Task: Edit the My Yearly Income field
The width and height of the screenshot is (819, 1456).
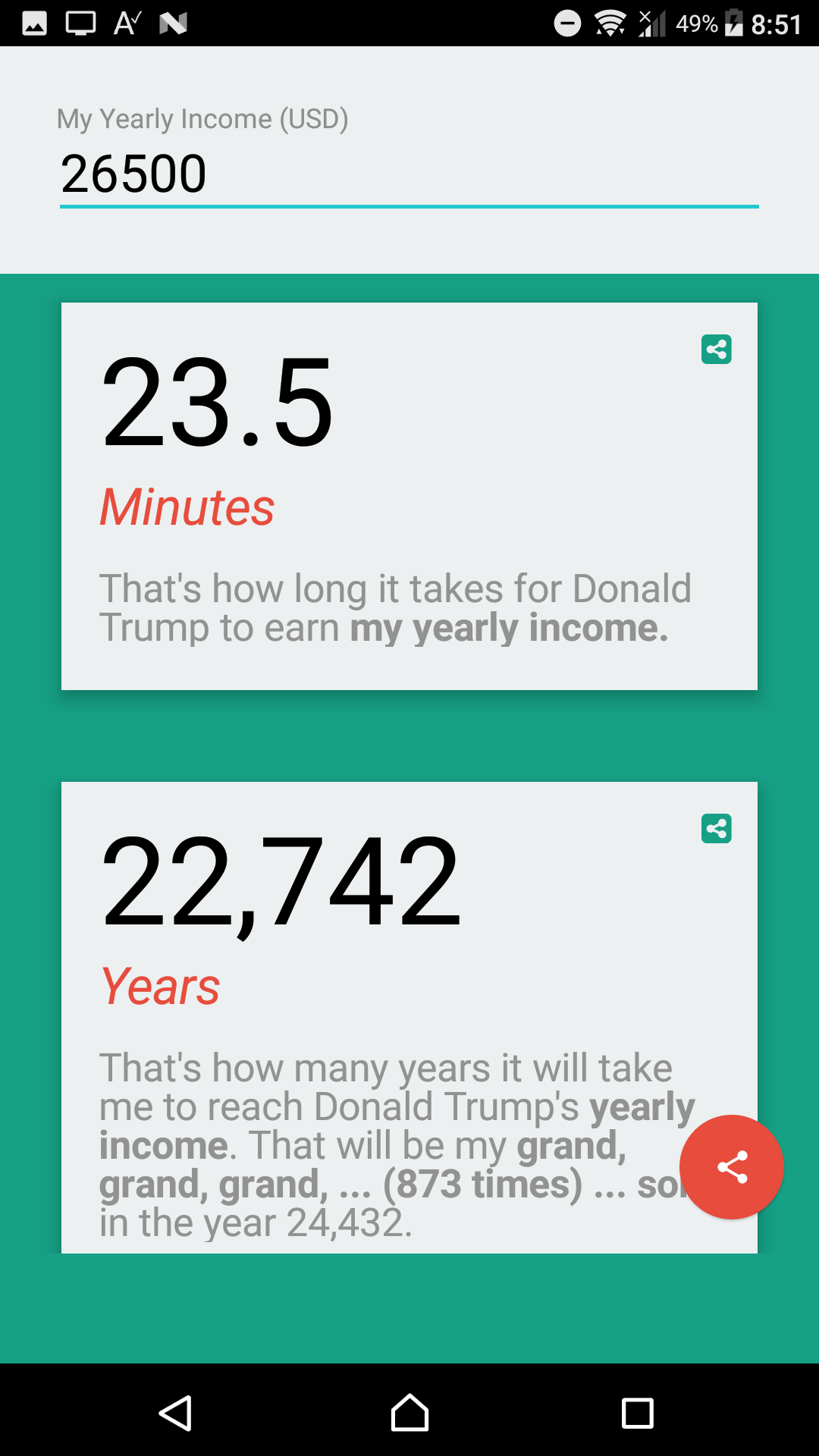Action: click(409, 174)
